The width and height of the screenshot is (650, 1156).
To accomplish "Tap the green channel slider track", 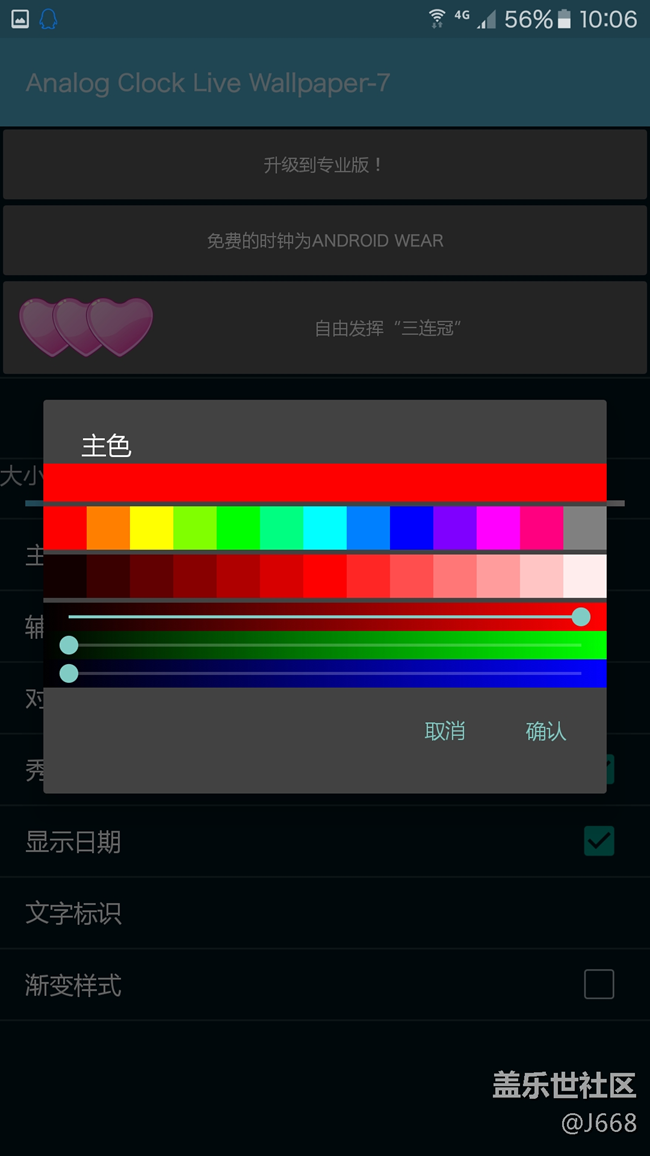I will tap(325, 645).
